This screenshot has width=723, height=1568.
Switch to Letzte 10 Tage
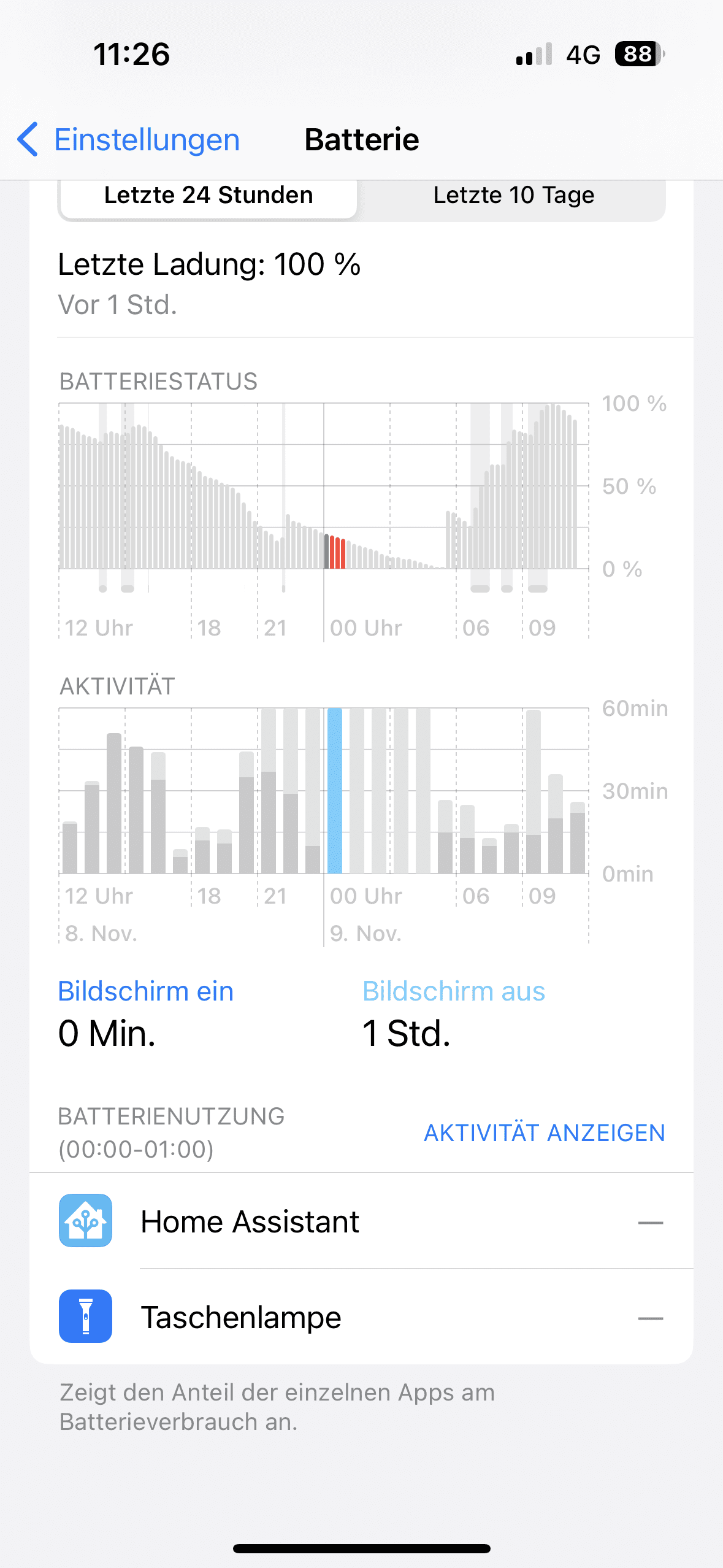(x=513, y=196)
